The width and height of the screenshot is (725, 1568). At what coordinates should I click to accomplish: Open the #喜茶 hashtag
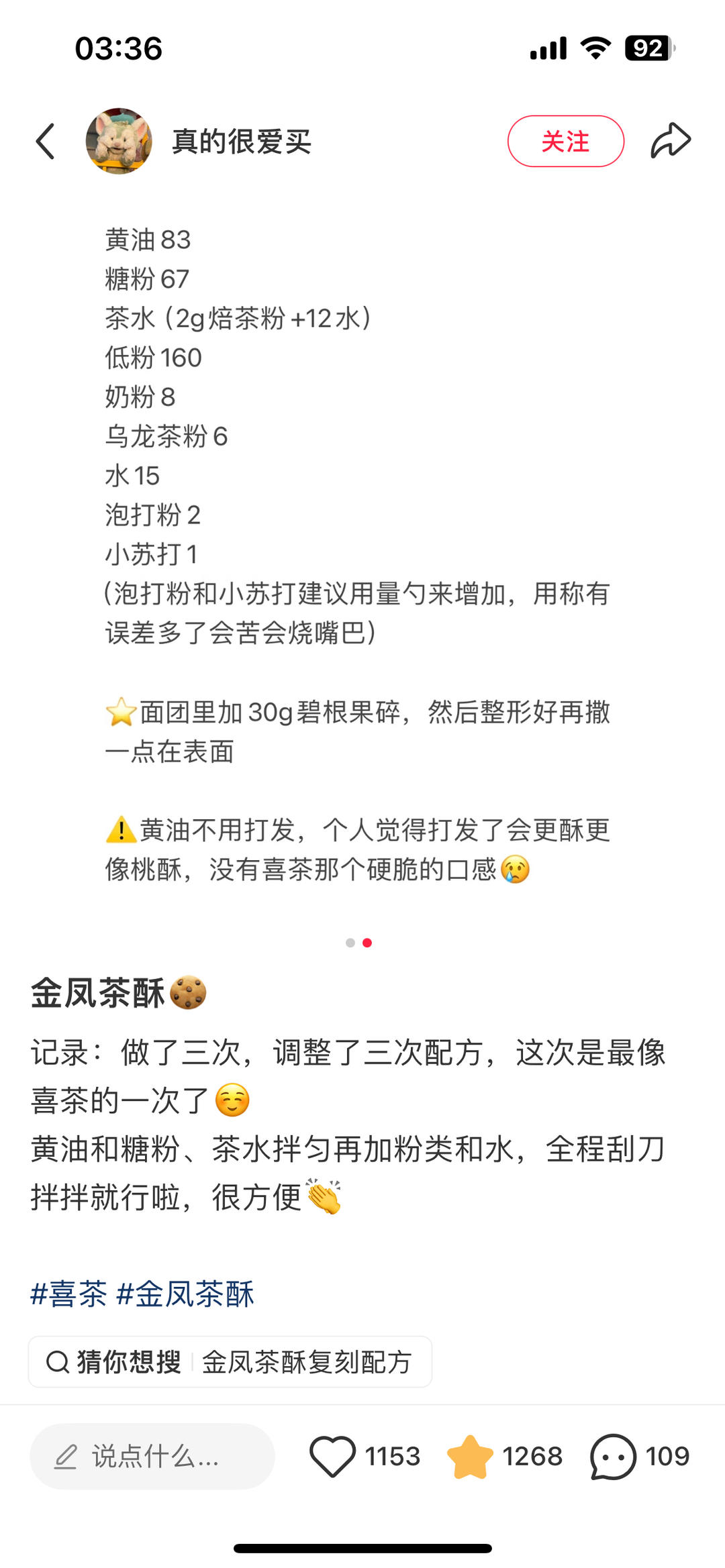[69, 1294]
